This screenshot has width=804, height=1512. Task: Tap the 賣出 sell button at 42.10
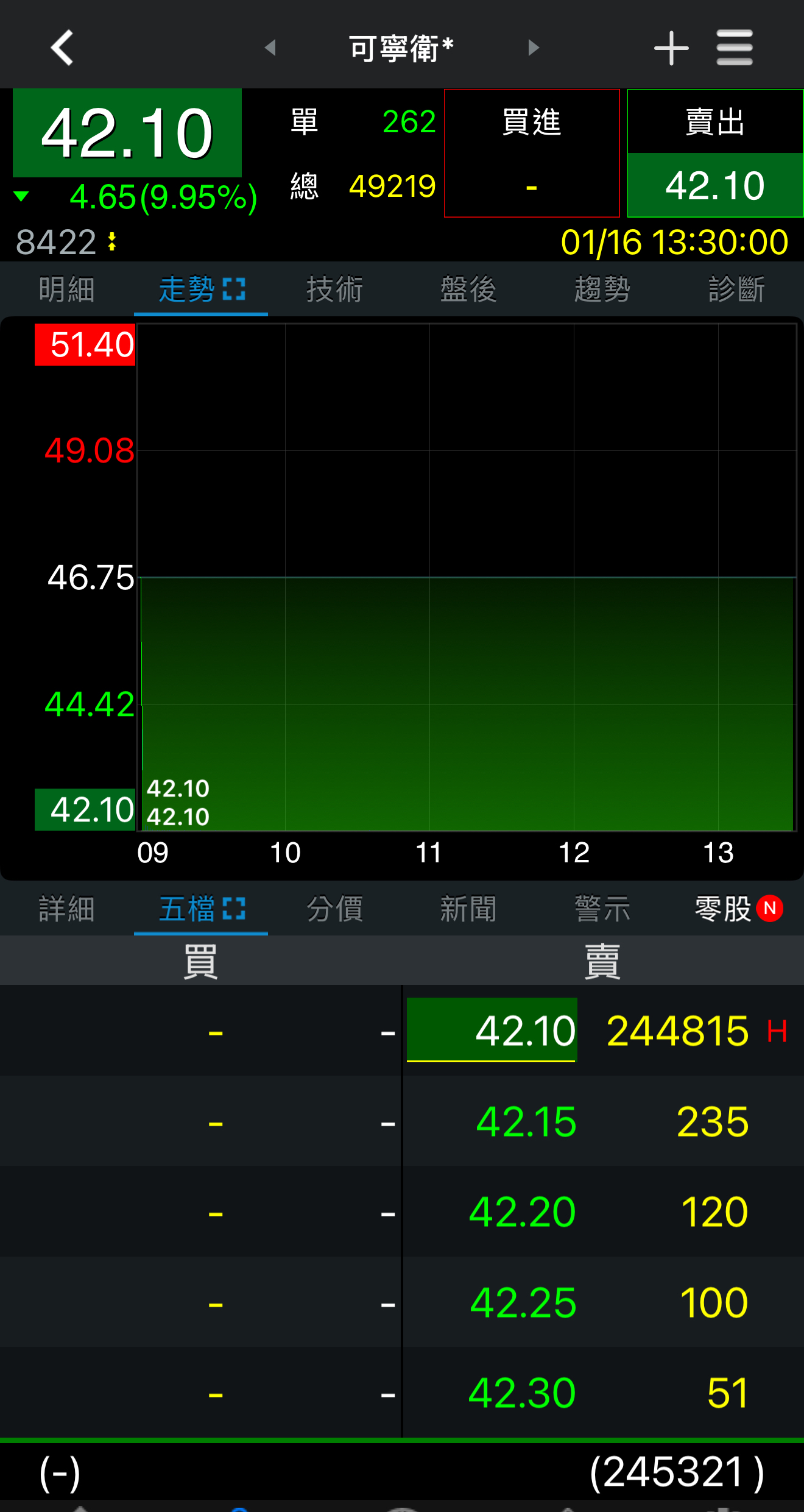click(715, 153)
